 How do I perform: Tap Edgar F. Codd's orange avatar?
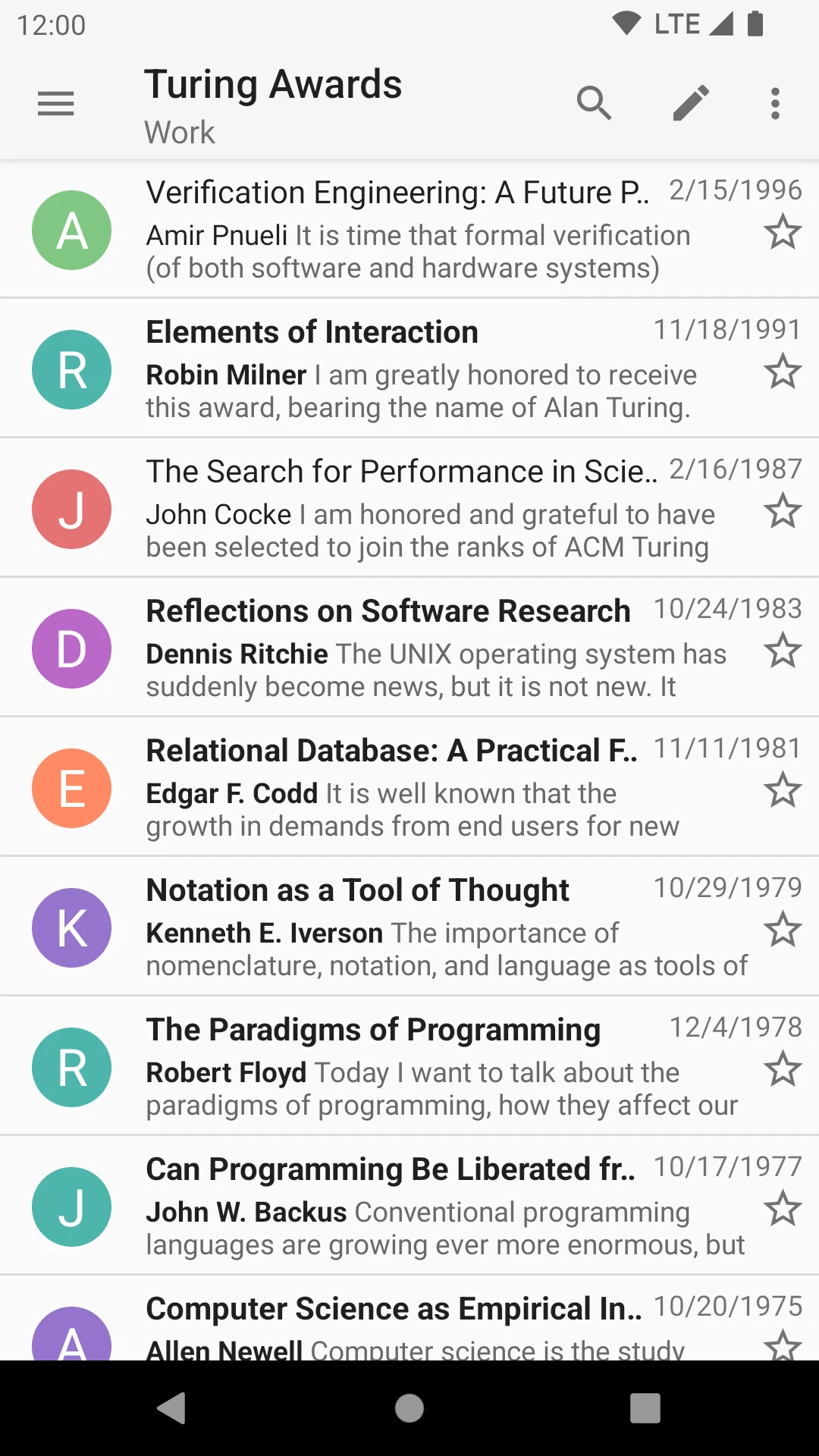[x=71, y=788]
